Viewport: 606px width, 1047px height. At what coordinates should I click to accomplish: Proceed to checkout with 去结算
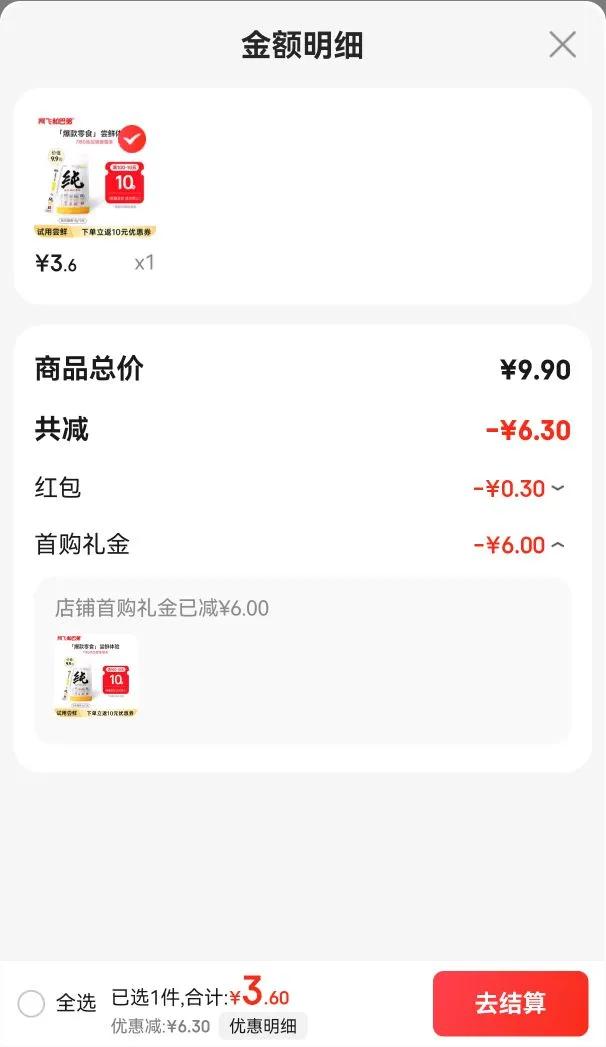point(510,1003)
